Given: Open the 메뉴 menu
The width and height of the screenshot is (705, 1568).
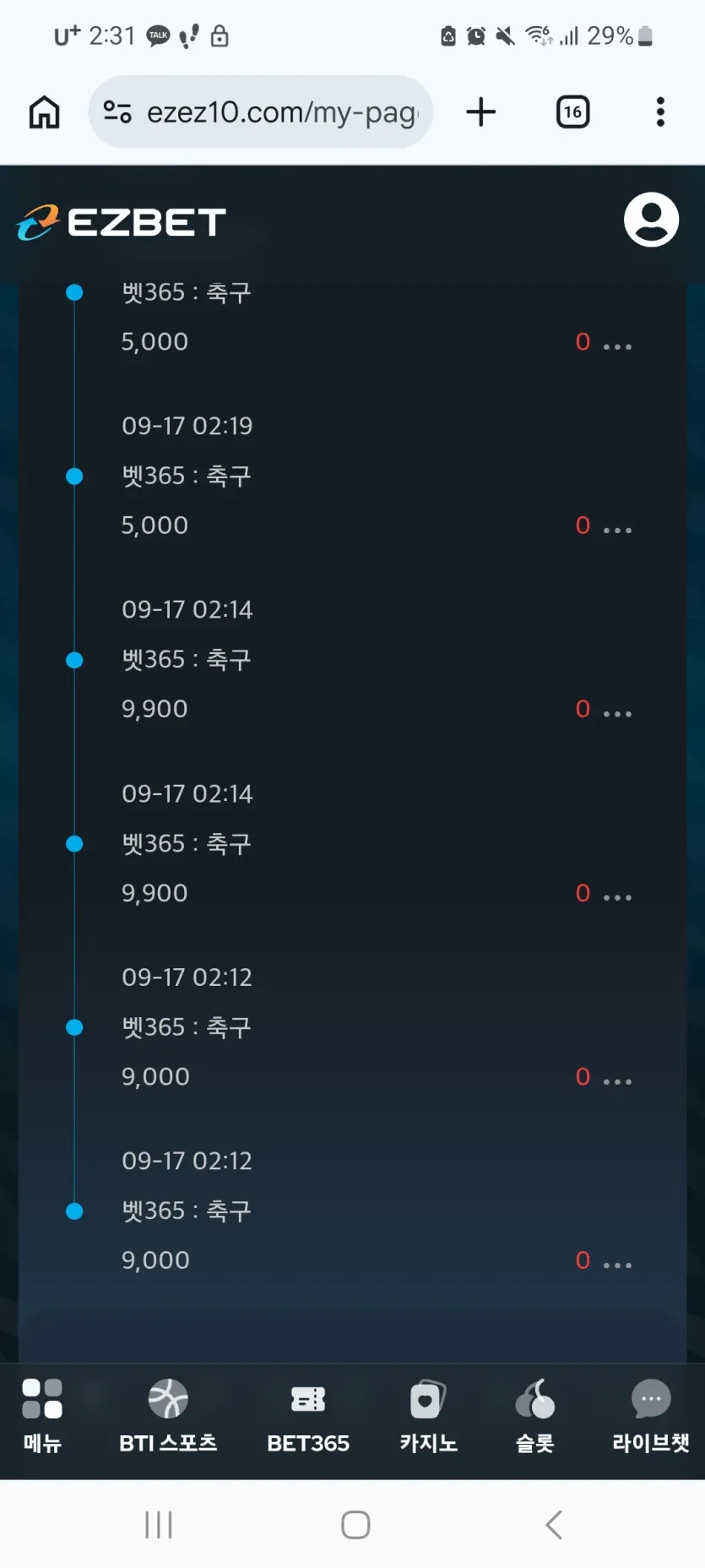Looking at the screenshot, I should 42,1416.
